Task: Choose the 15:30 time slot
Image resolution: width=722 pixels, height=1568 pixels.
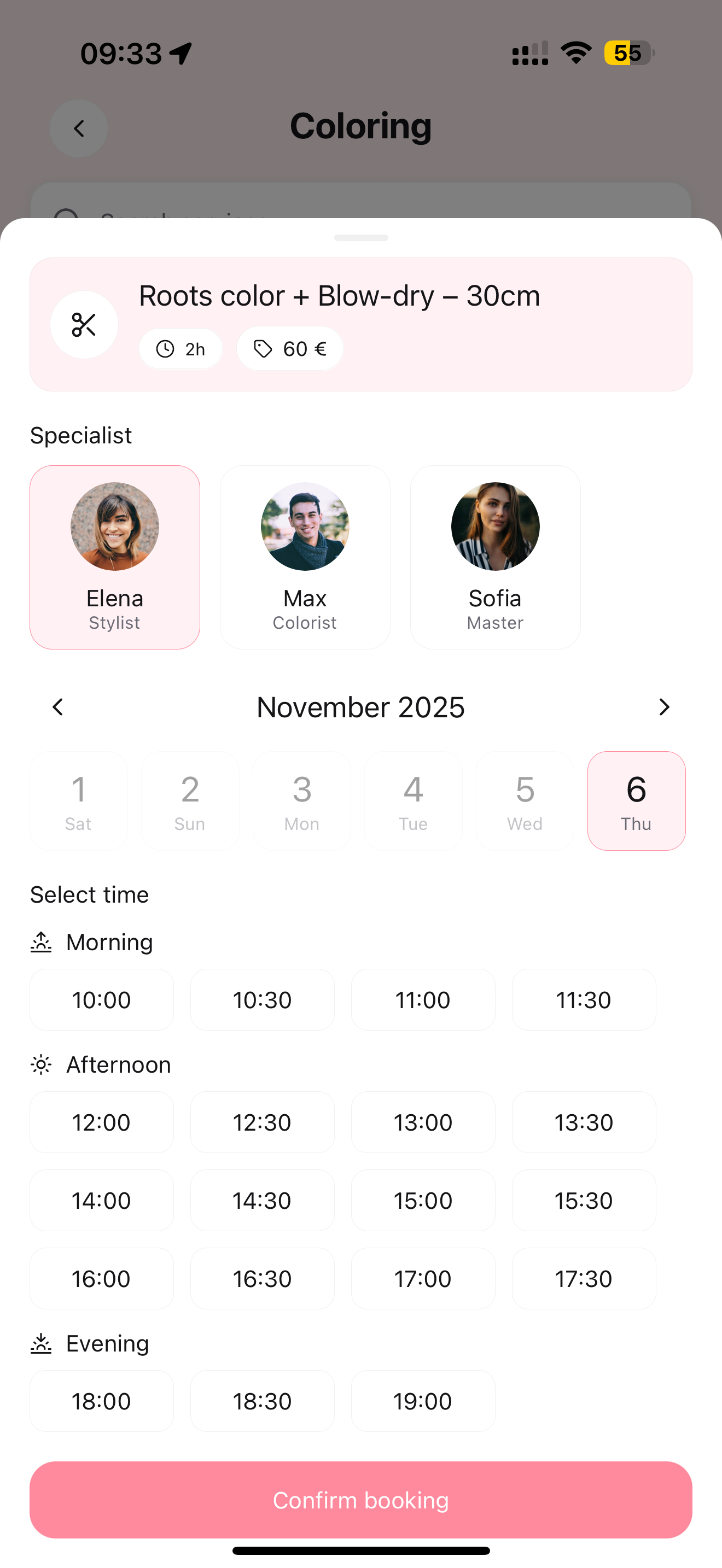Action: [x=583, y=1201]
